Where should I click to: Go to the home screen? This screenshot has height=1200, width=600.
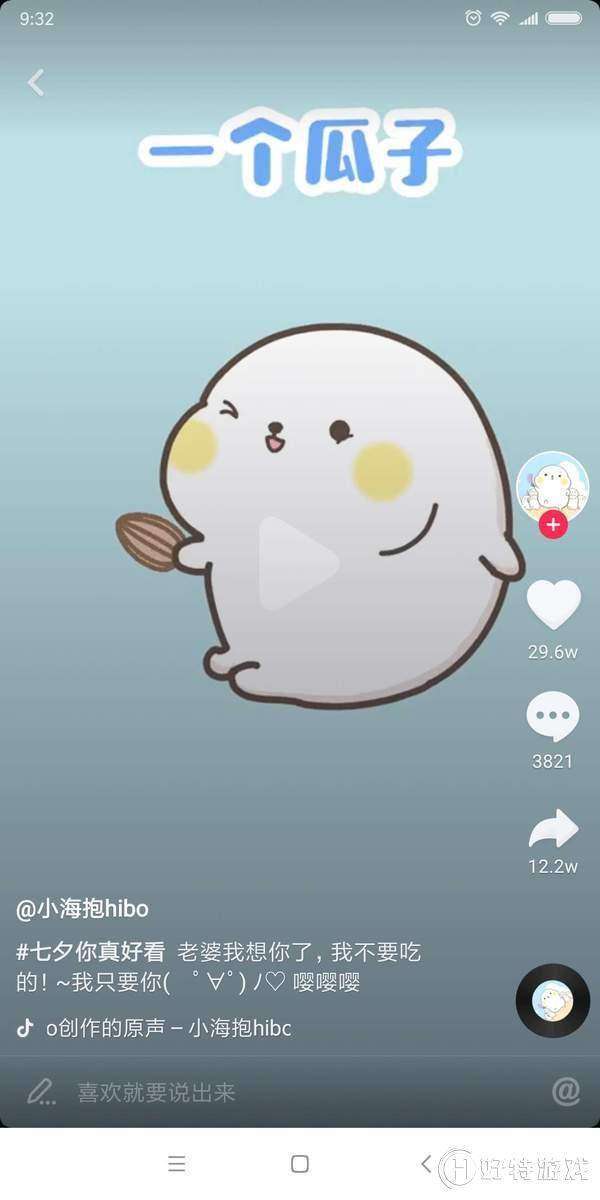pyautogui.click(x=299, y=1163)
